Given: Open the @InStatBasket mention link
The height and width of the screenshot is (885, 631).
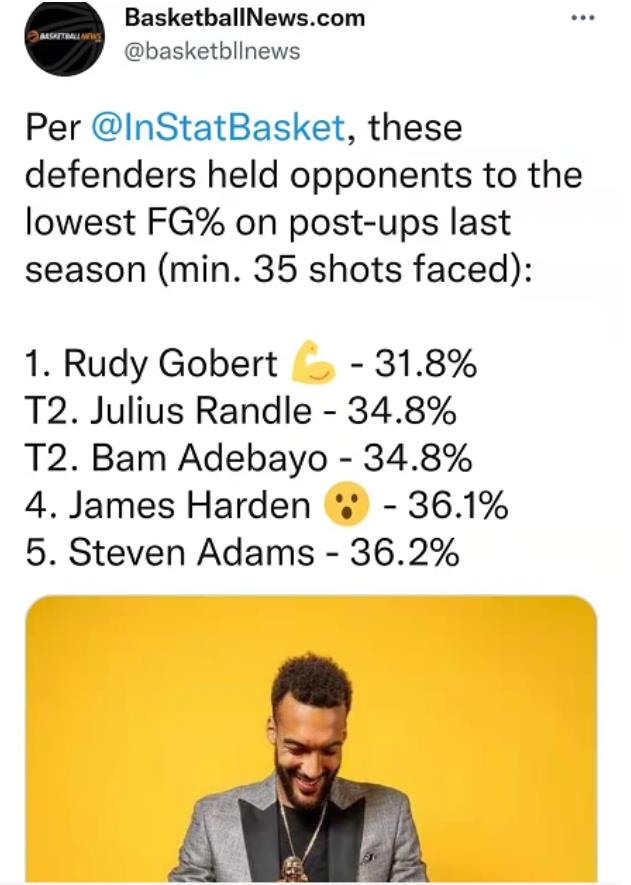Looking at the screenshot, I should 218,129.
